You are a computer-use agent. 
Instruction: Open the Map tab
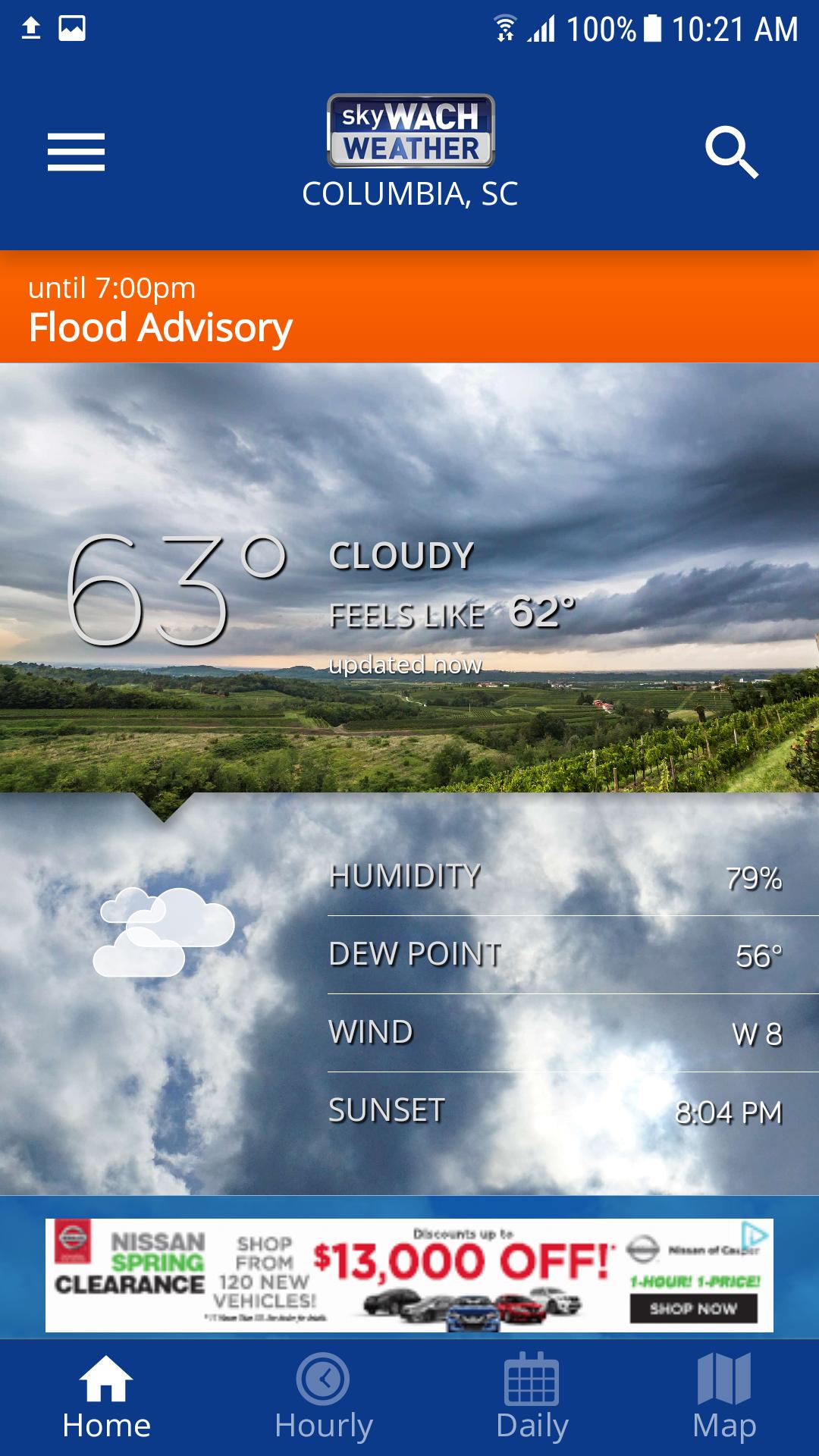point(724,1397)
